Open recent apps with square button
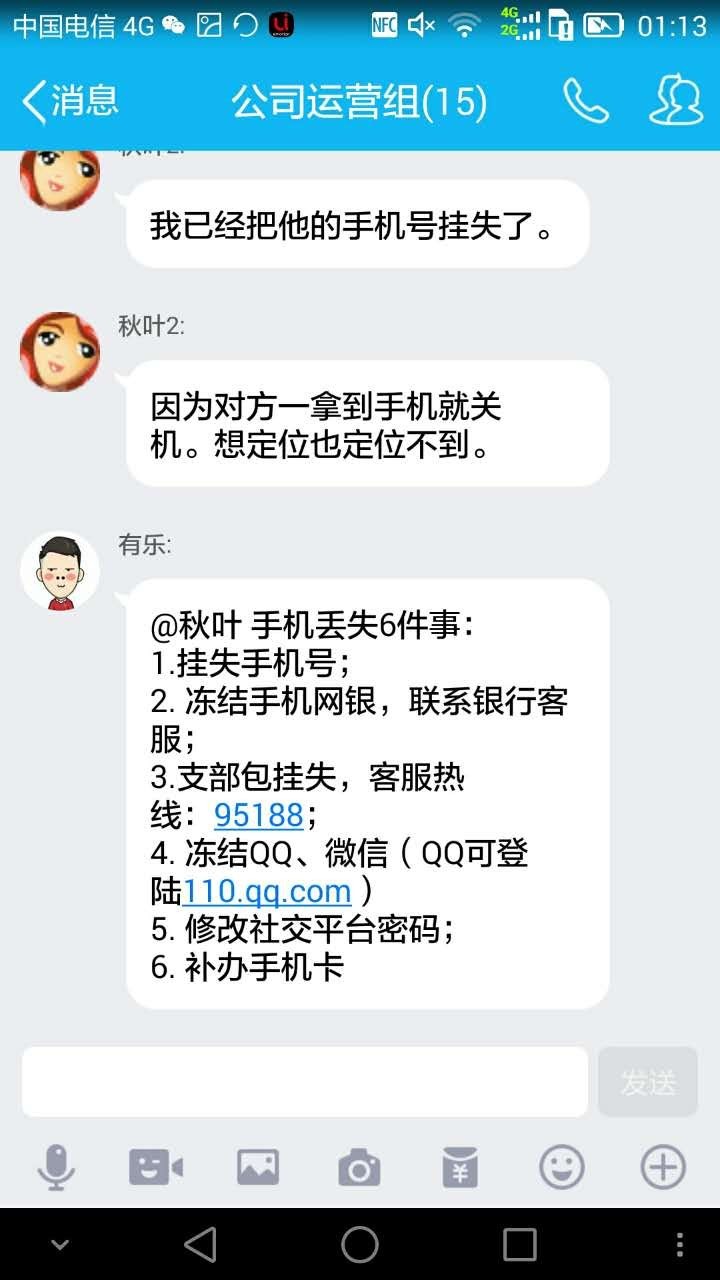The image size is (720, 1280). (x=518, y=1245)
